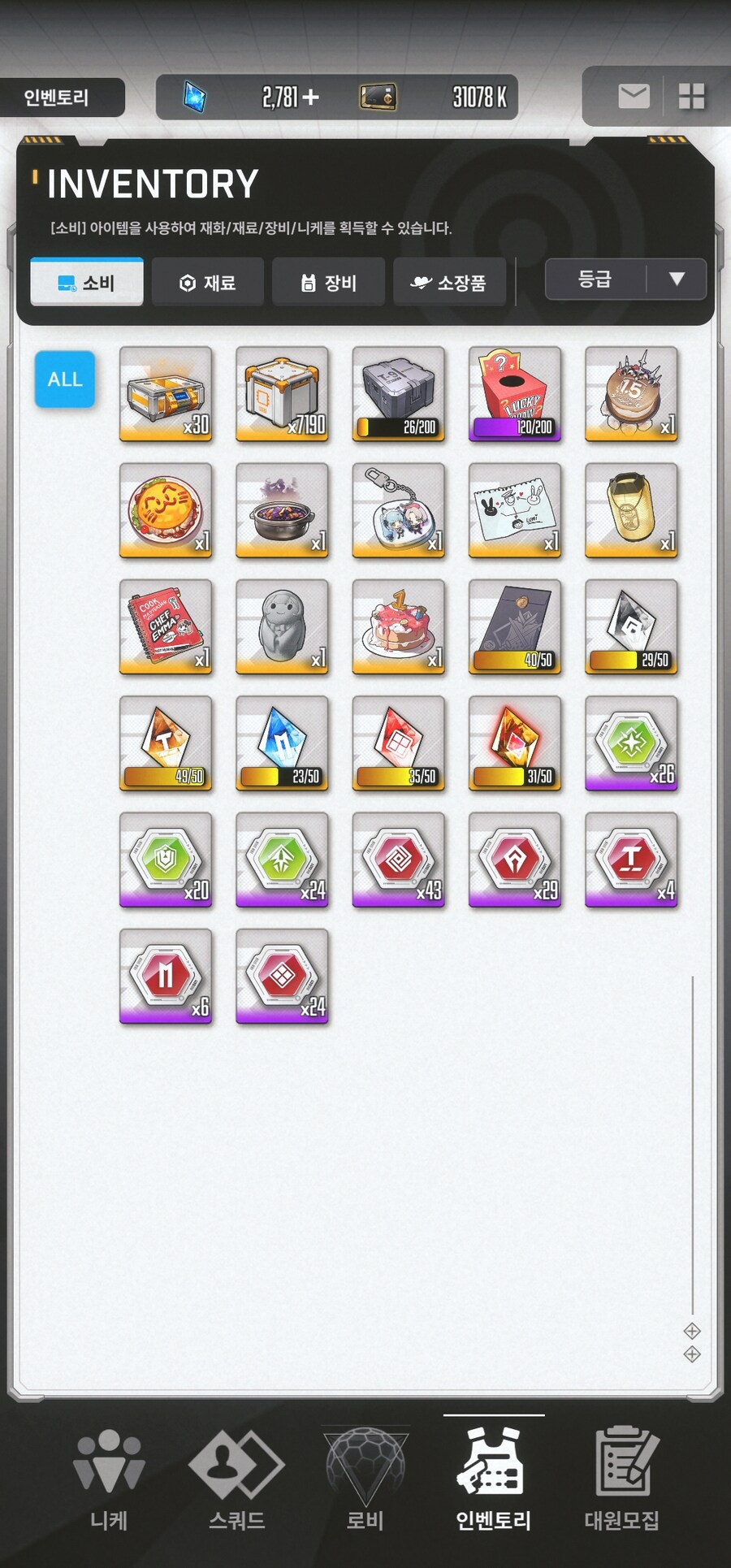Open the white box item x7190
Image resolution: width=731 pixels, height=1568 pixels.
point(282,394)
